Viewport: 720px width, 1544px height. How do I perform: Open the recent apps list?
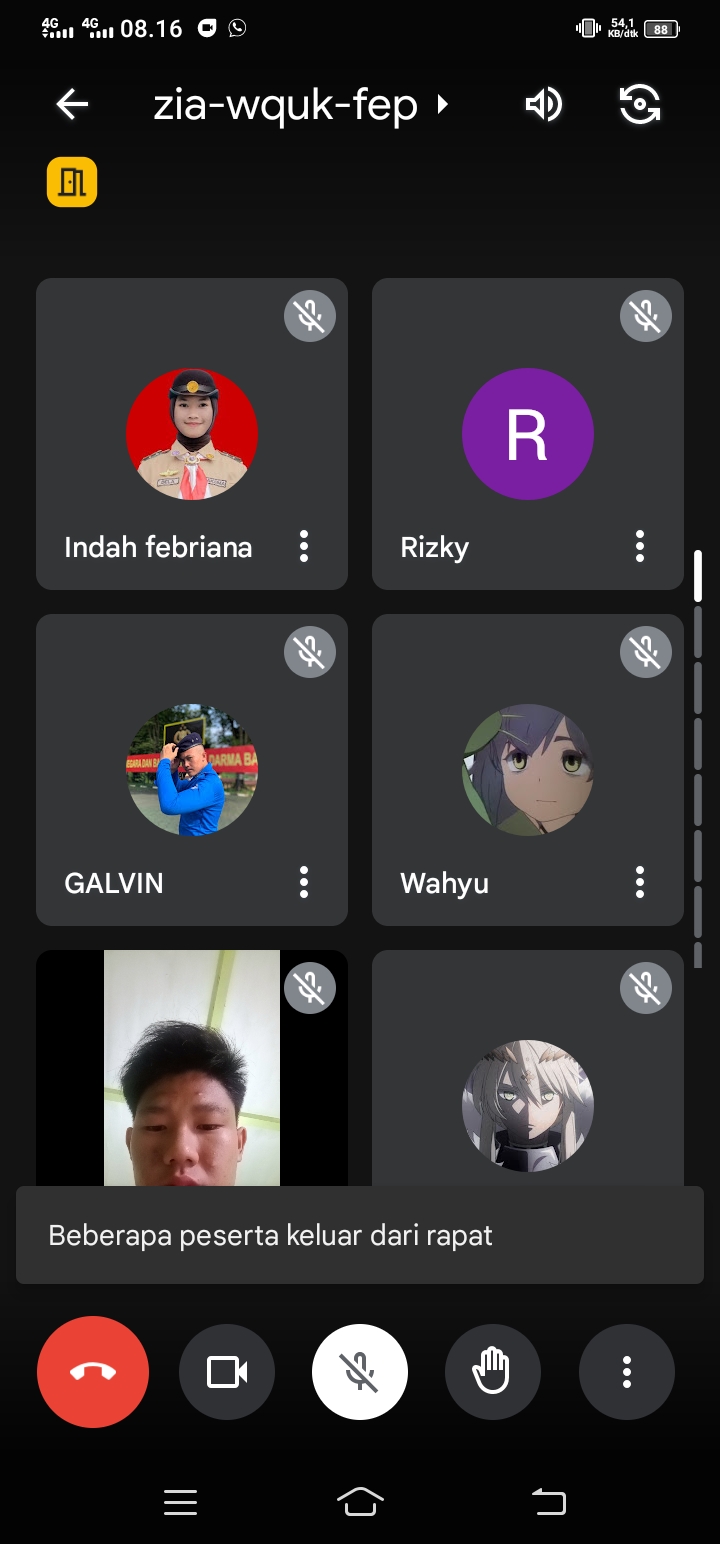click(x=180, y=1502)
